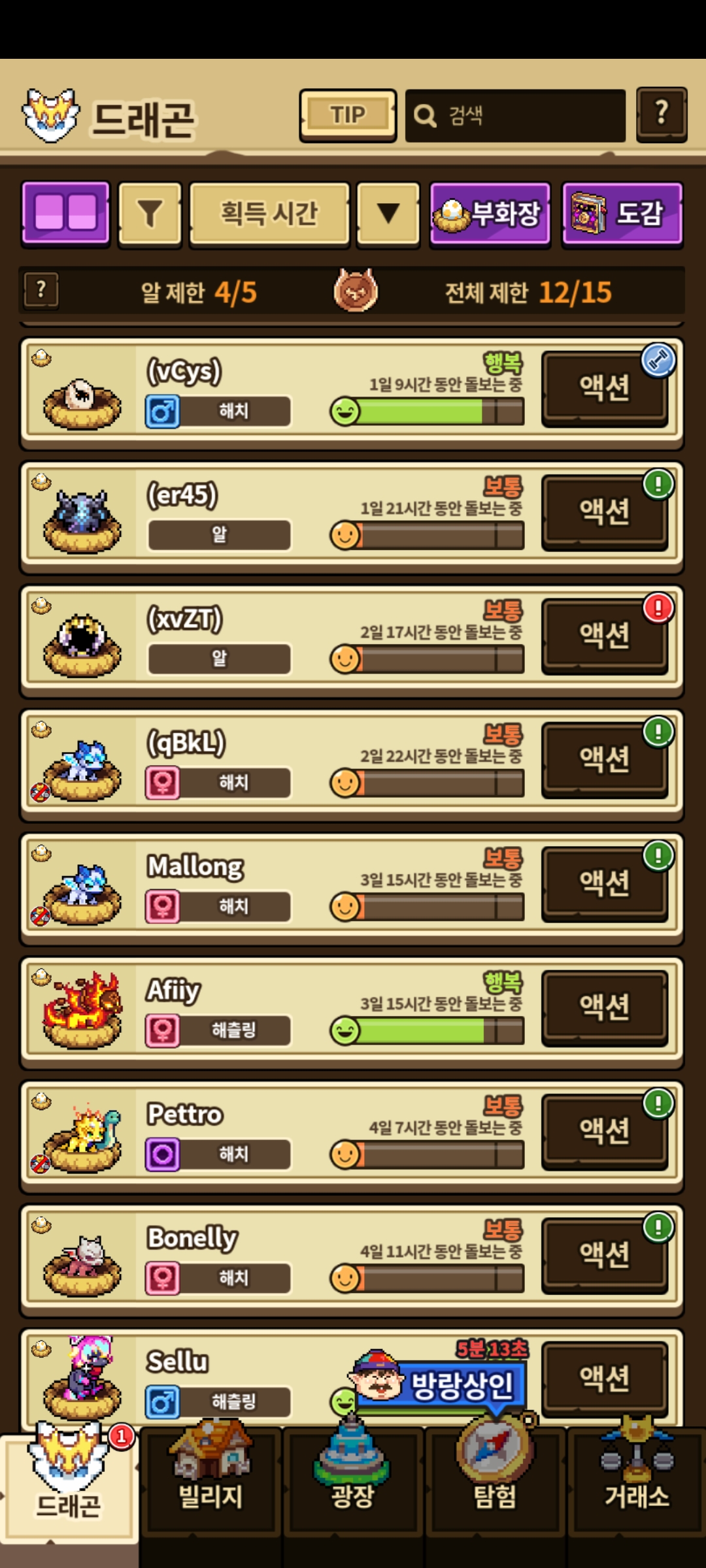Open 액션 for egg (er45)
The width and height of the screenshot is (706, 1568).
(x=604, y=512)
